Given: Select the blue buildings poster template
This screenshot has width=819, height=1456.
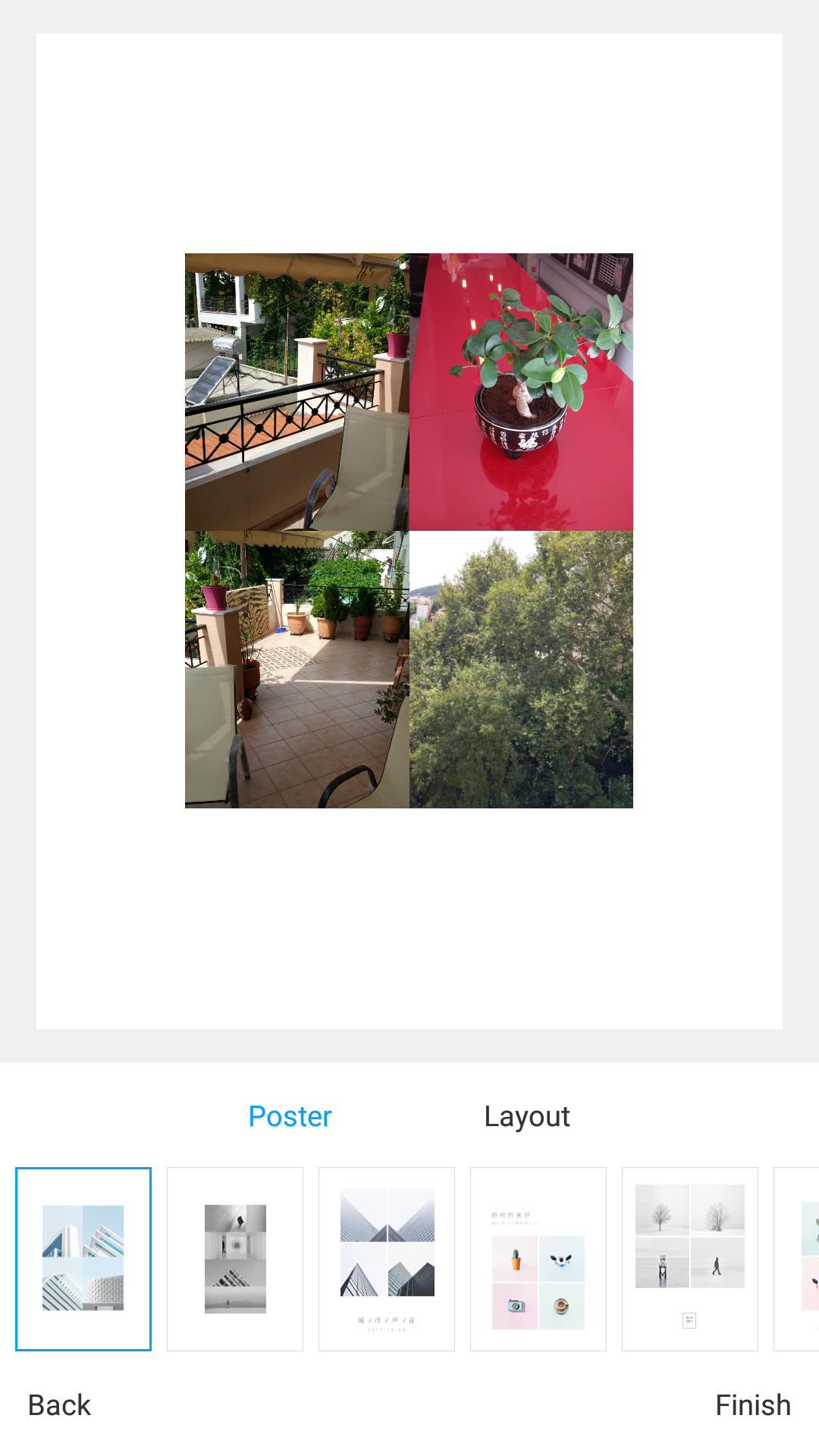Looking at the screenshot, I should (x=83, y=1258).
